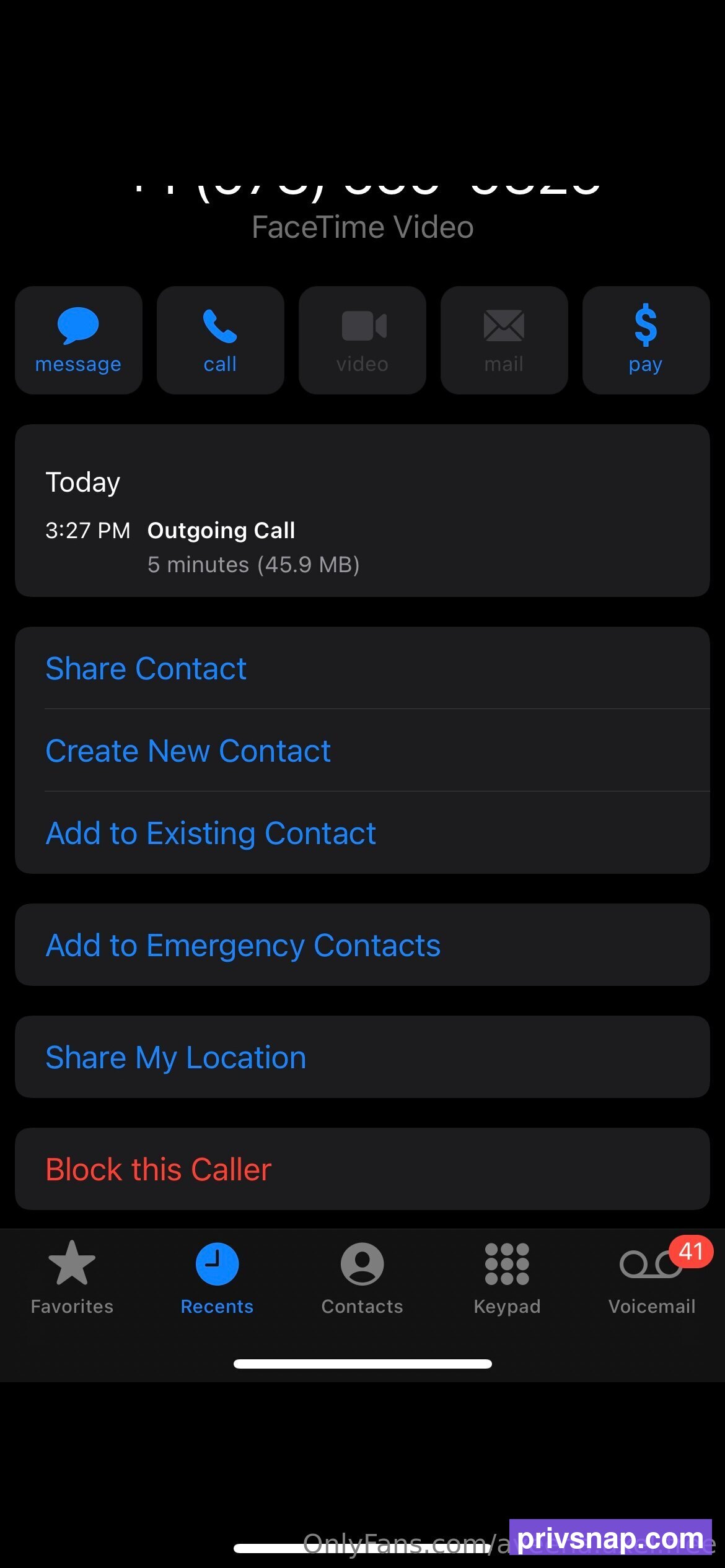The image size is (725, 1568).
Task: Select Share Contact
Action: 362,668
